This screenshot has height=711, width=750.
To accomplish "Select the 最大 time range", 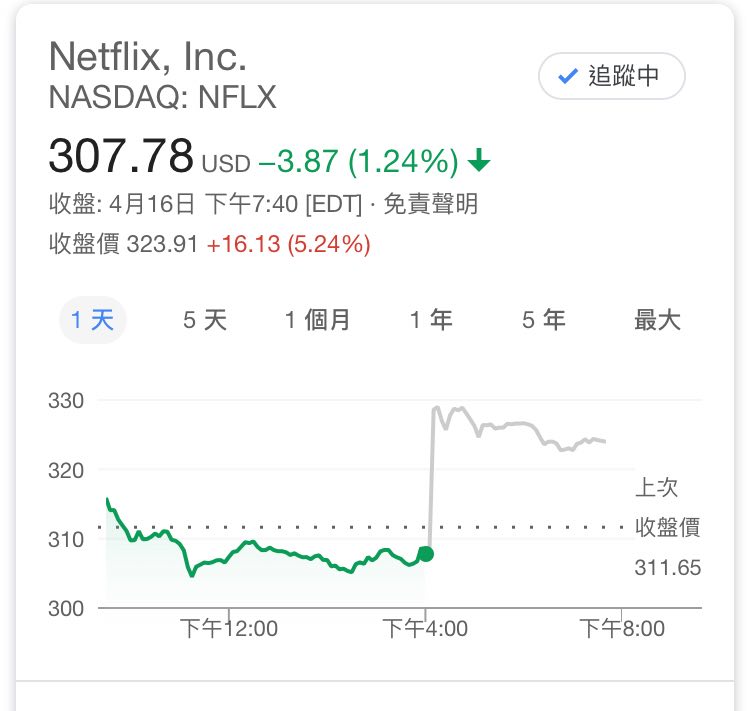I will pyautogui.click(x=657, y=320).
